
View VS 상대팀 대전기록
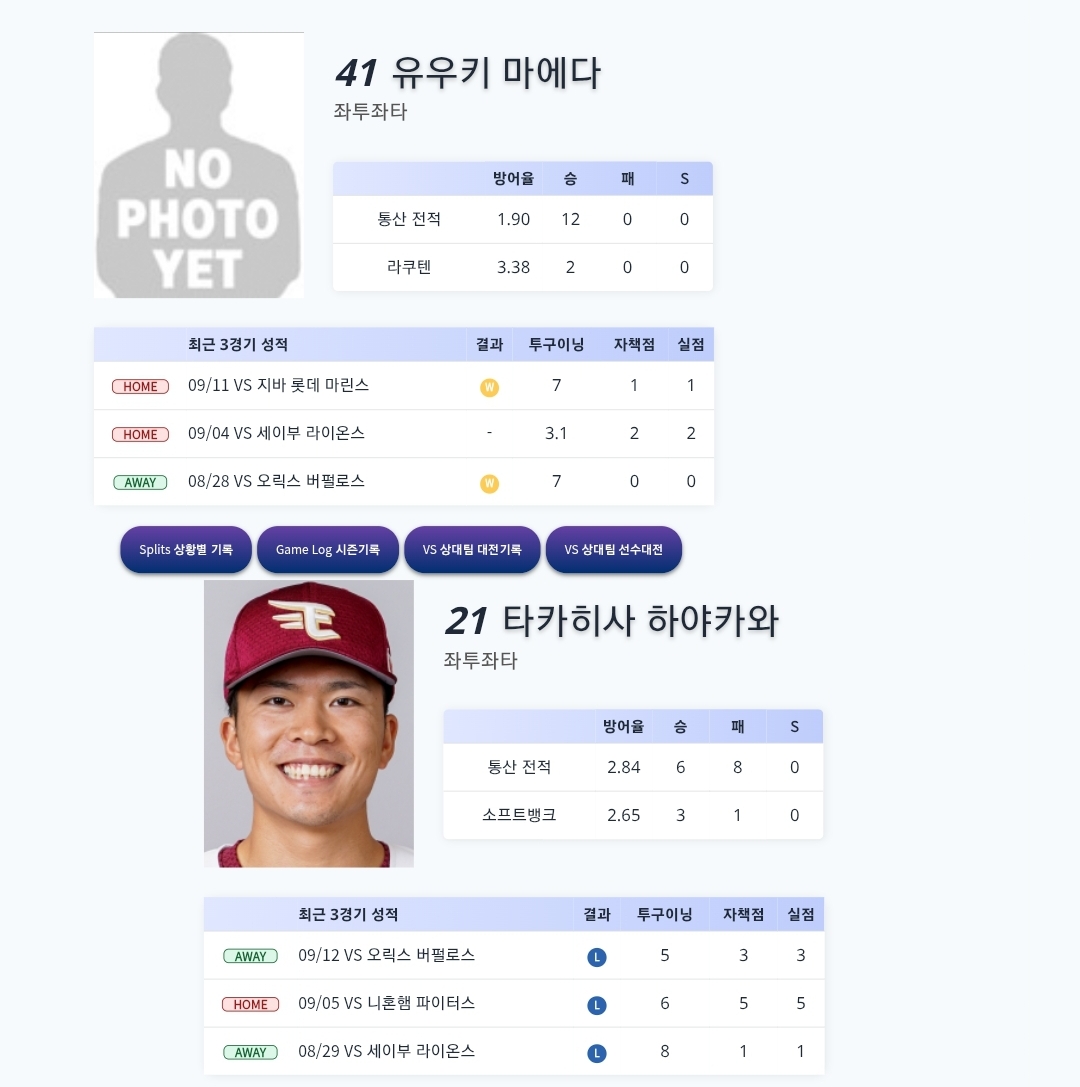tap(472, 549)
